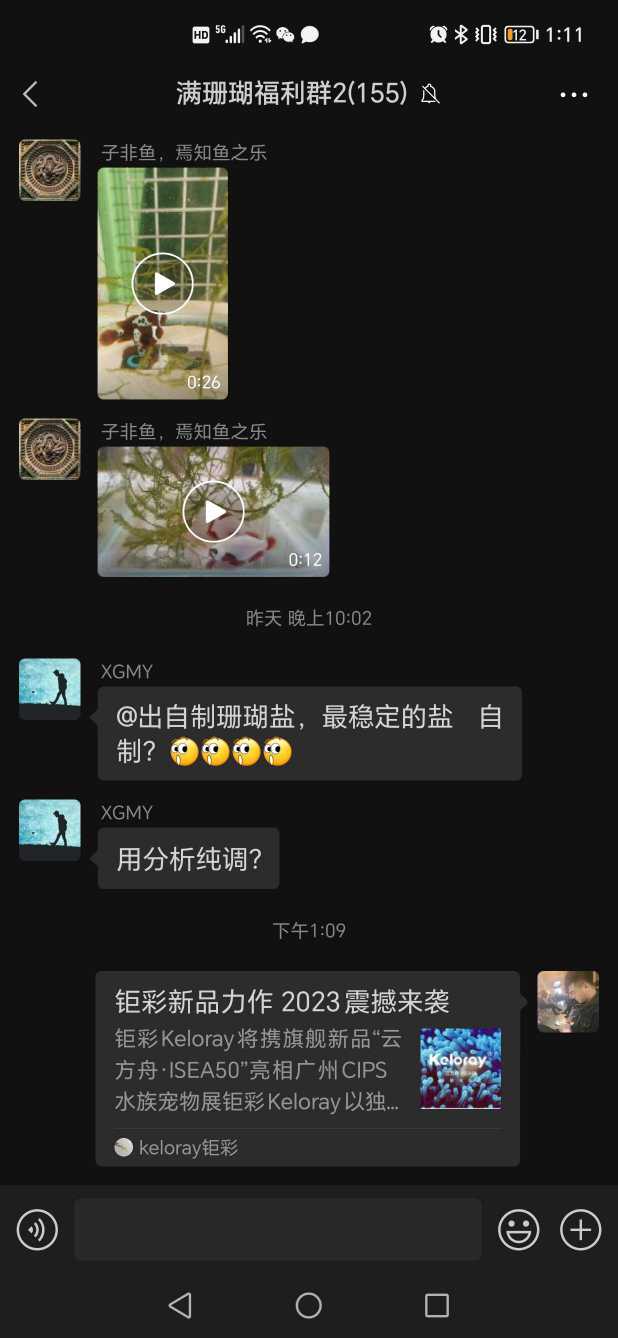Play the 0:12 fish video
618x1338 pixels.
(x=213, y=511)
